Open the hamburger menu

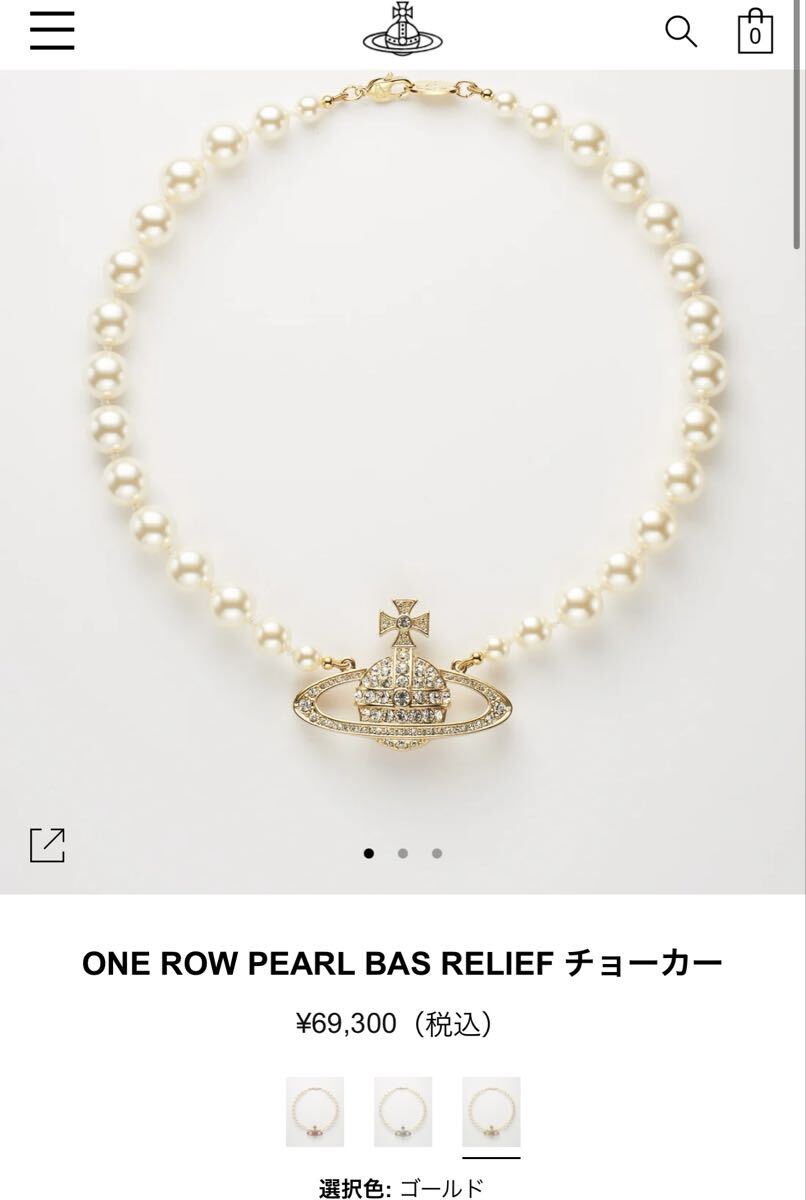point(52,32)
